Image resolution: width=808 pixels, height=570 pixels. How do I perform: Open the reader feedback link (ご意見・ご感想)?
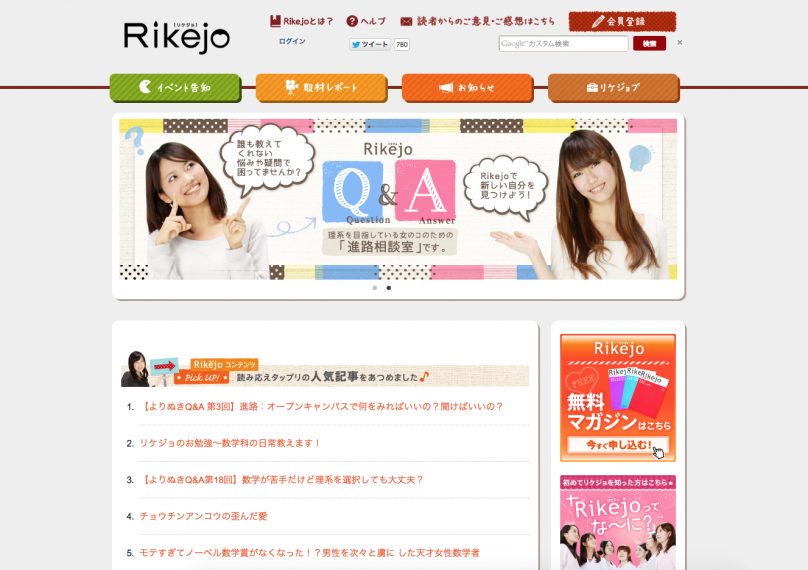coord(478,21)
